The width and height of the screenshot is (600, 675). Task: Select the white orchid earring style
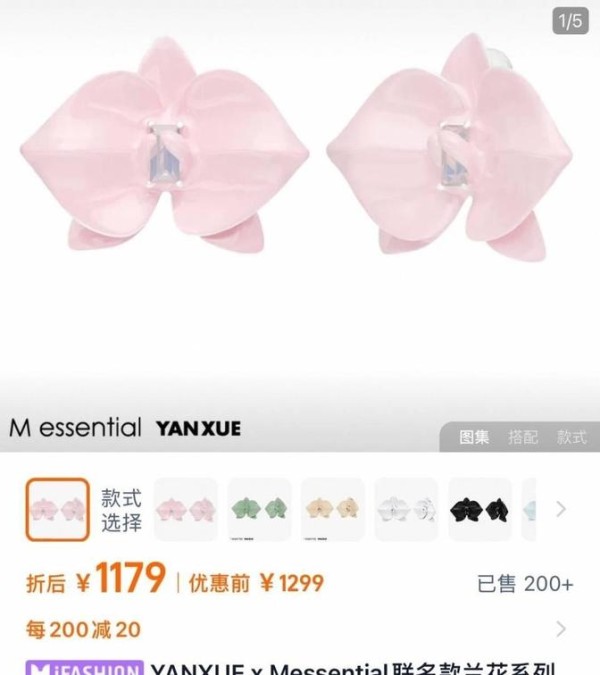406,509
